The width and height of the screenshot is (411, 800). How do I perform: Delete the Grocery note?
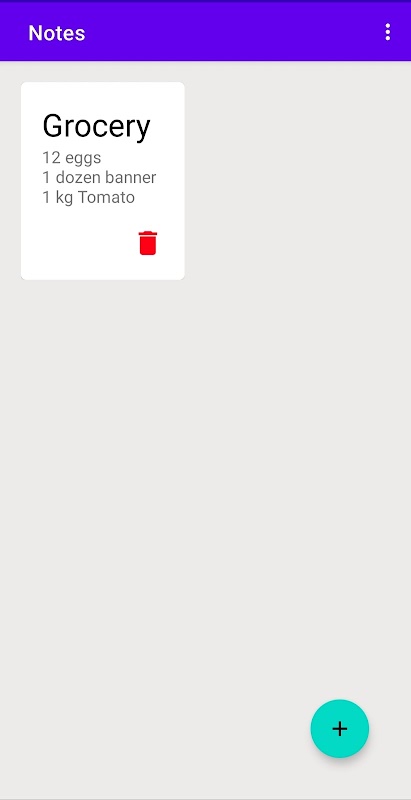pos(148,243)
